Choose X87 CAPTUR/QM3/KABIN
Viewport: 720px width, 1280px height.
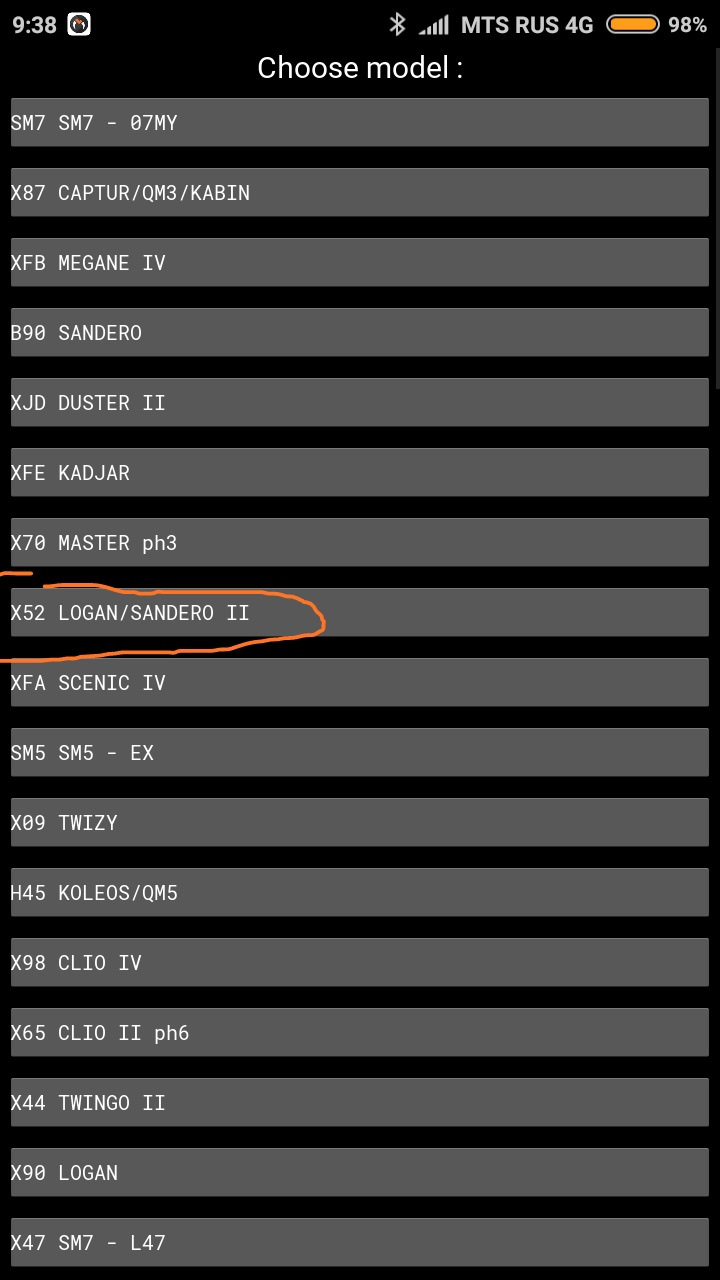pyautogui.click(x=360, y=193)
